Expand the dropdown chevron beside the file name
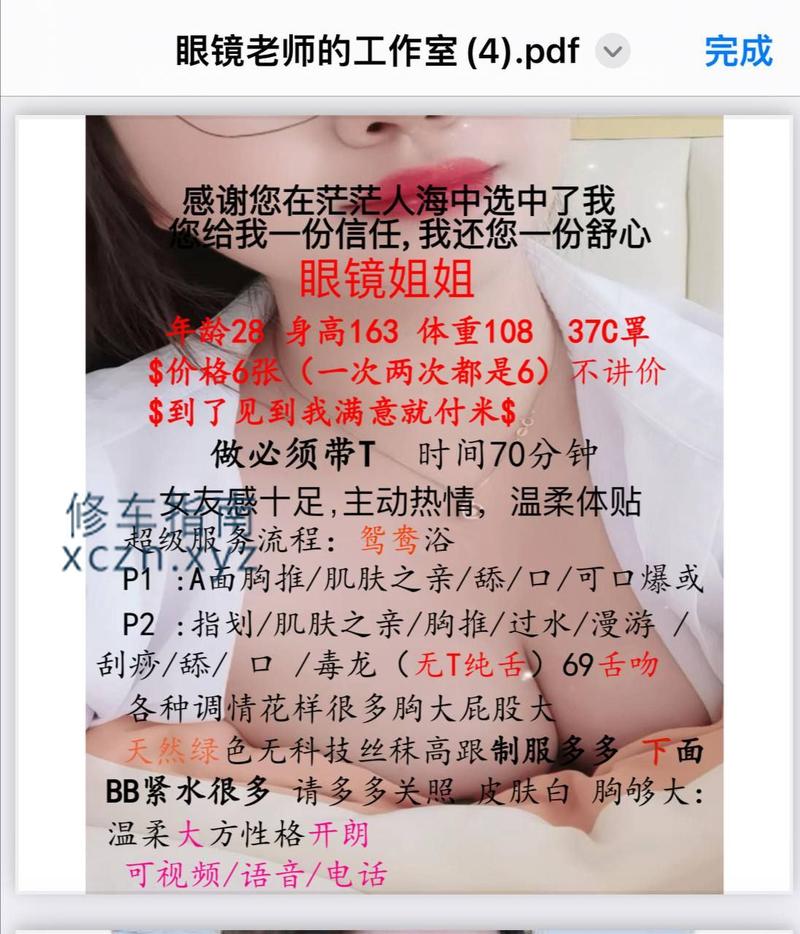 (612, 51)
